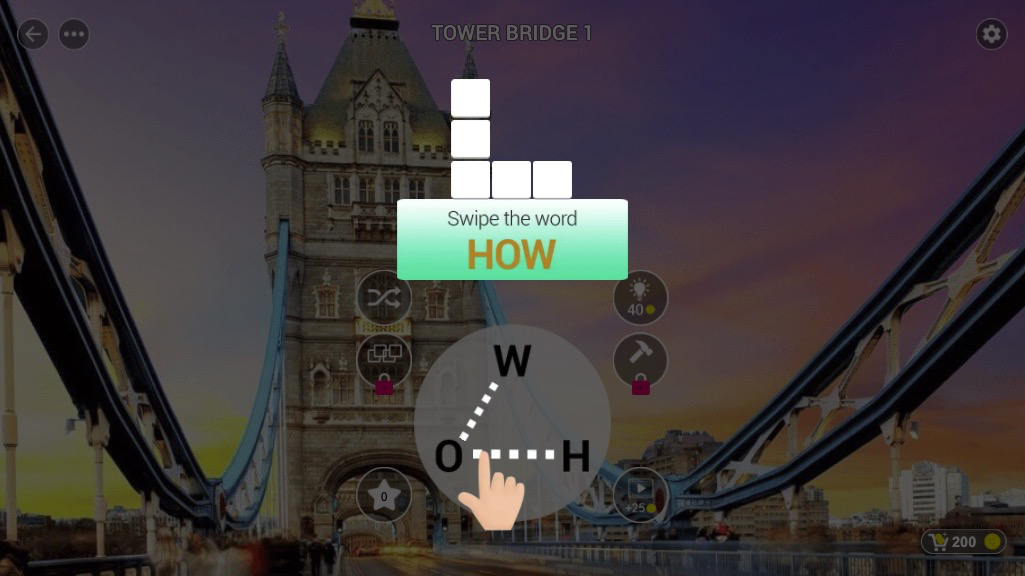
Task: Watch a video for 25 coins
Action: [640, 495]
